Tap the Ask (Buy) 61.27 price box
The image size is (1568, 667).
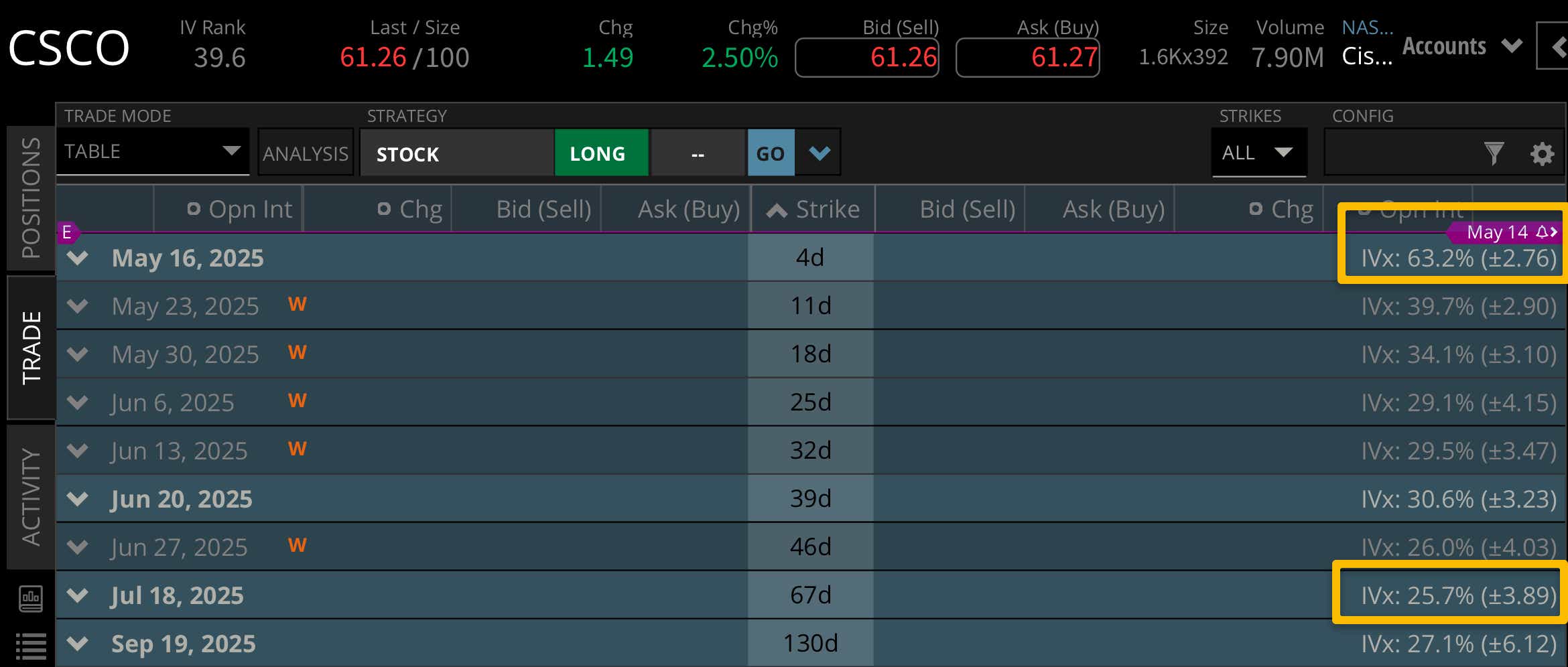click(1028, 58)
